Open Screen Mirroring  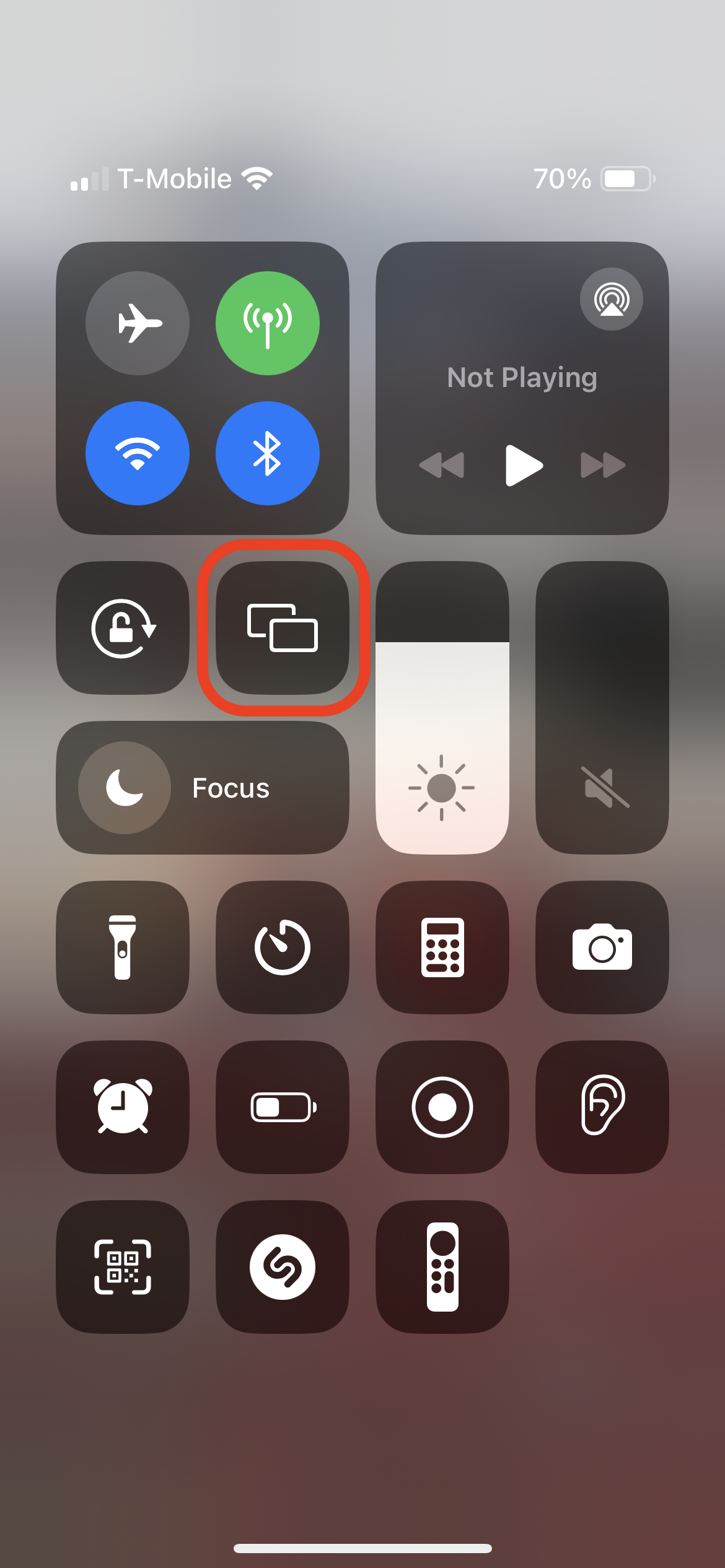click(x=283, y=628)
